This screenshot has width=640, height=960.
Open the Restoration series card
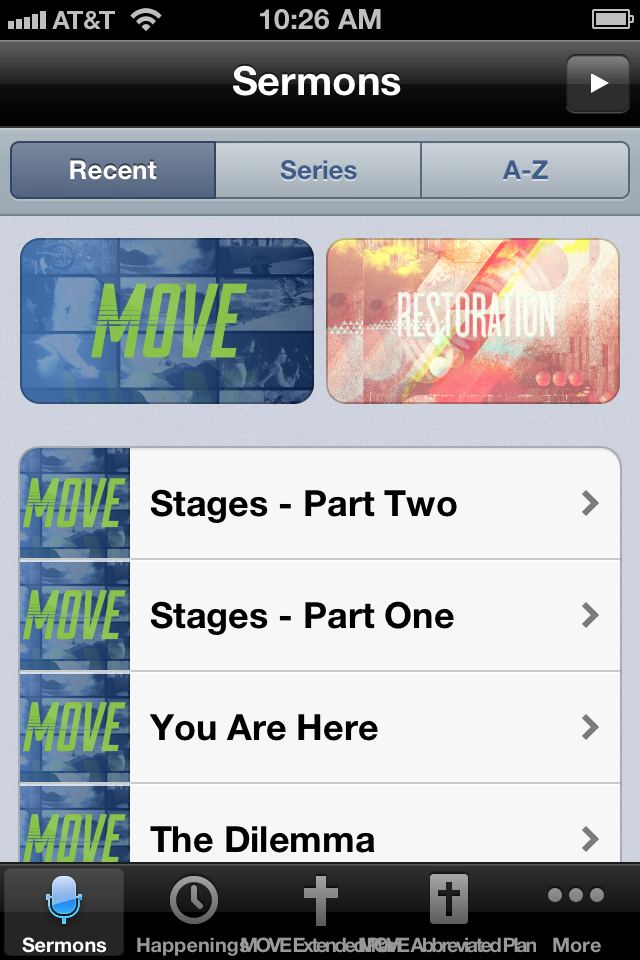click(x=473, y=321)
